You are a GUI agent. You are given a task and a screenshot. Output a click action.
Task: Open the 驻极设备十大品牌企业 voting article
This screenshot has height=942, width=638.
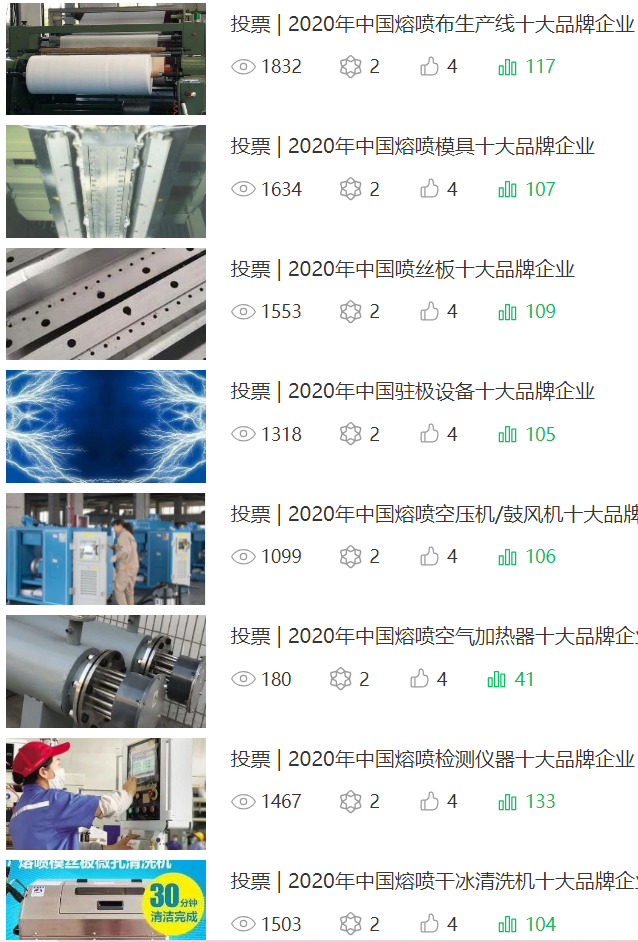[412, 391]
